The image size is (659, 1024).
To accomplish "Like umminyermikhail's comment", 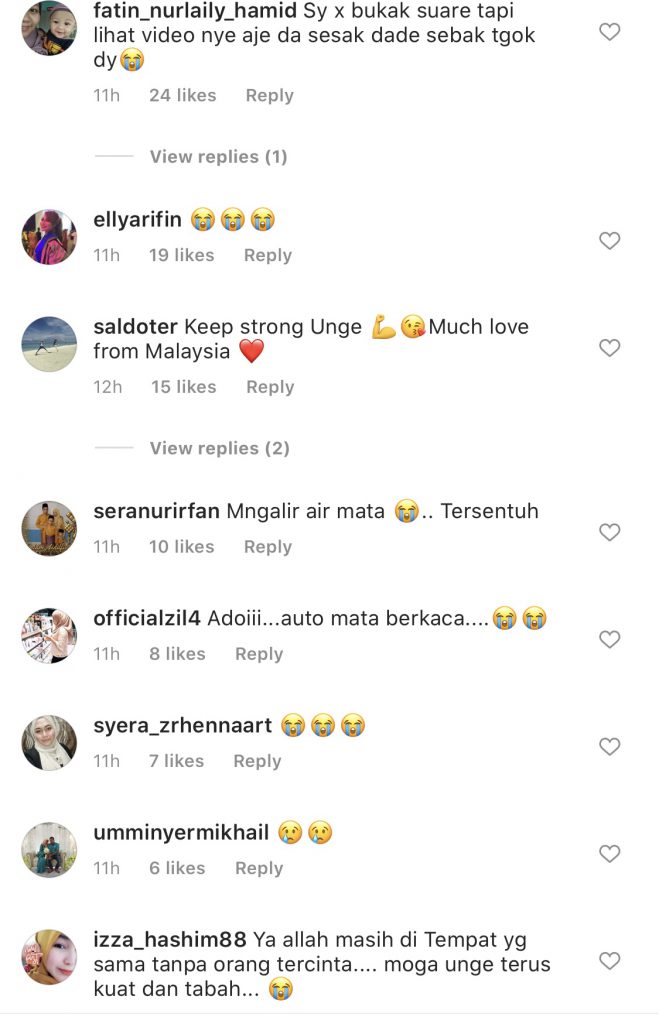I will [609, 853].
